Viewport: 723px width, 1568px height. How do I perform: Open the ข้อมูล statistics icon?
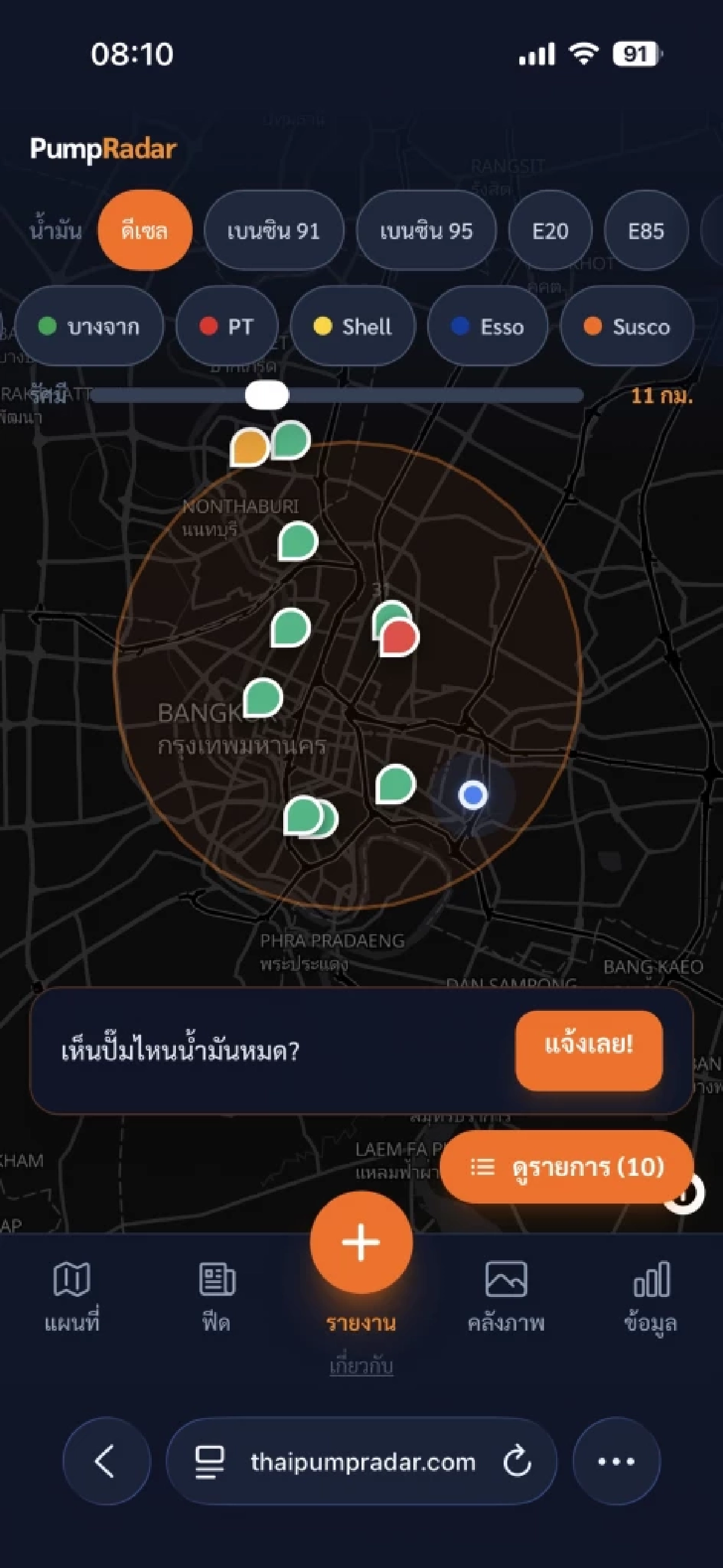click(x=651, y=1278)
